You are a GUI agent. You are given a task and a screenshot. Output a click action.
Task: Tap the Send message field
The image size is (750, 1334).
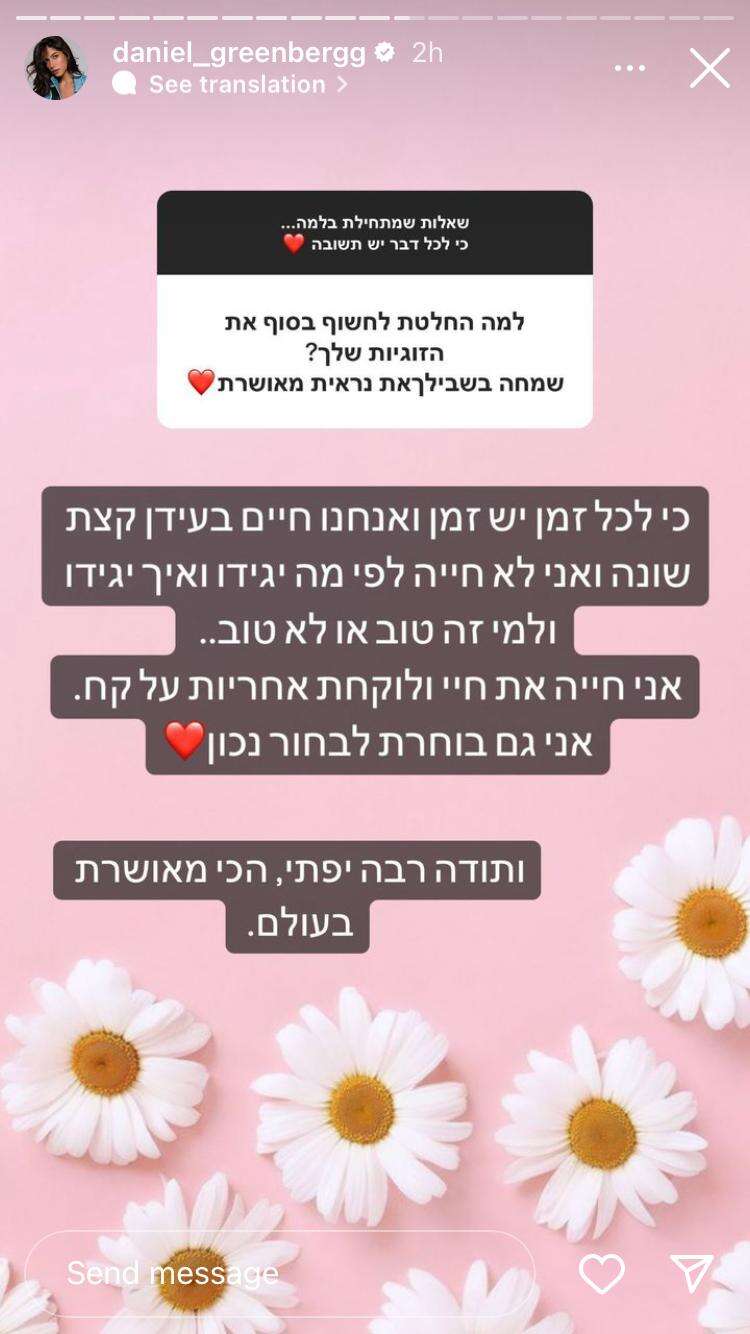pos(280,1273)
